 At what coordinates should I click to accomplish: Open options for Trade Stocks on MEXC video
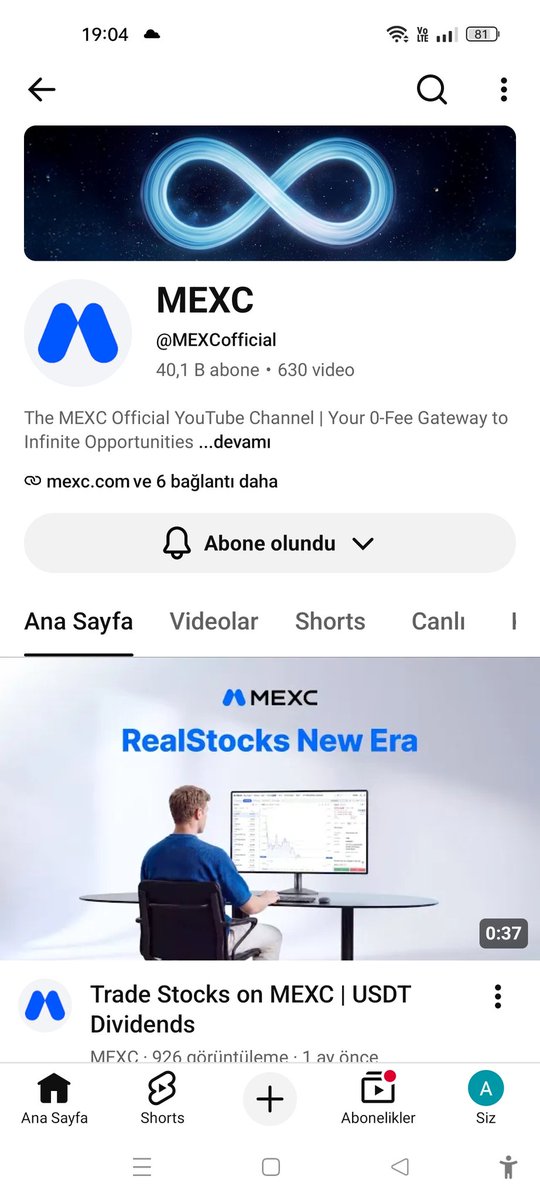click(x=497, y=996)
